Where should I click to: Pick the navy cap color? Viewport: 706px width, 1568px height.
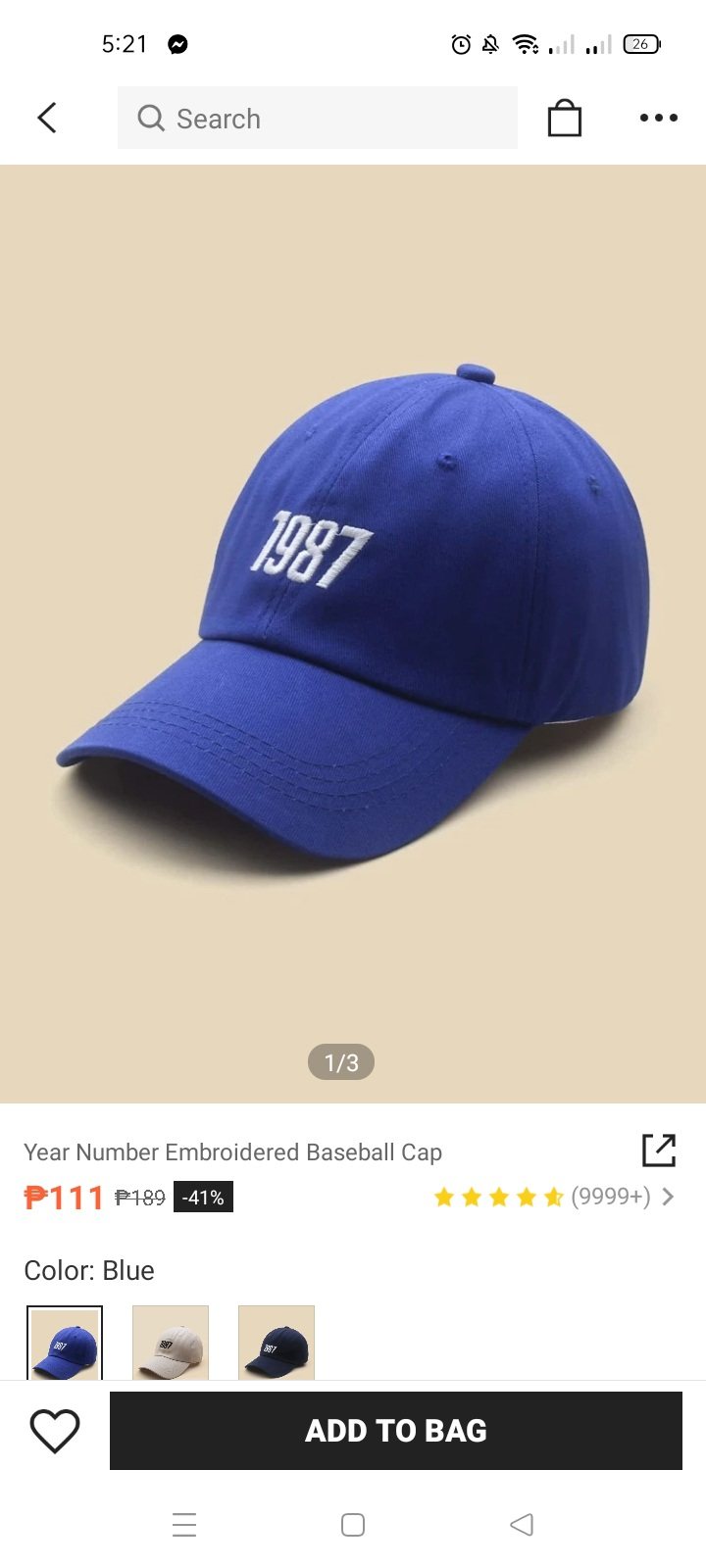click(x=277, y=1343)
